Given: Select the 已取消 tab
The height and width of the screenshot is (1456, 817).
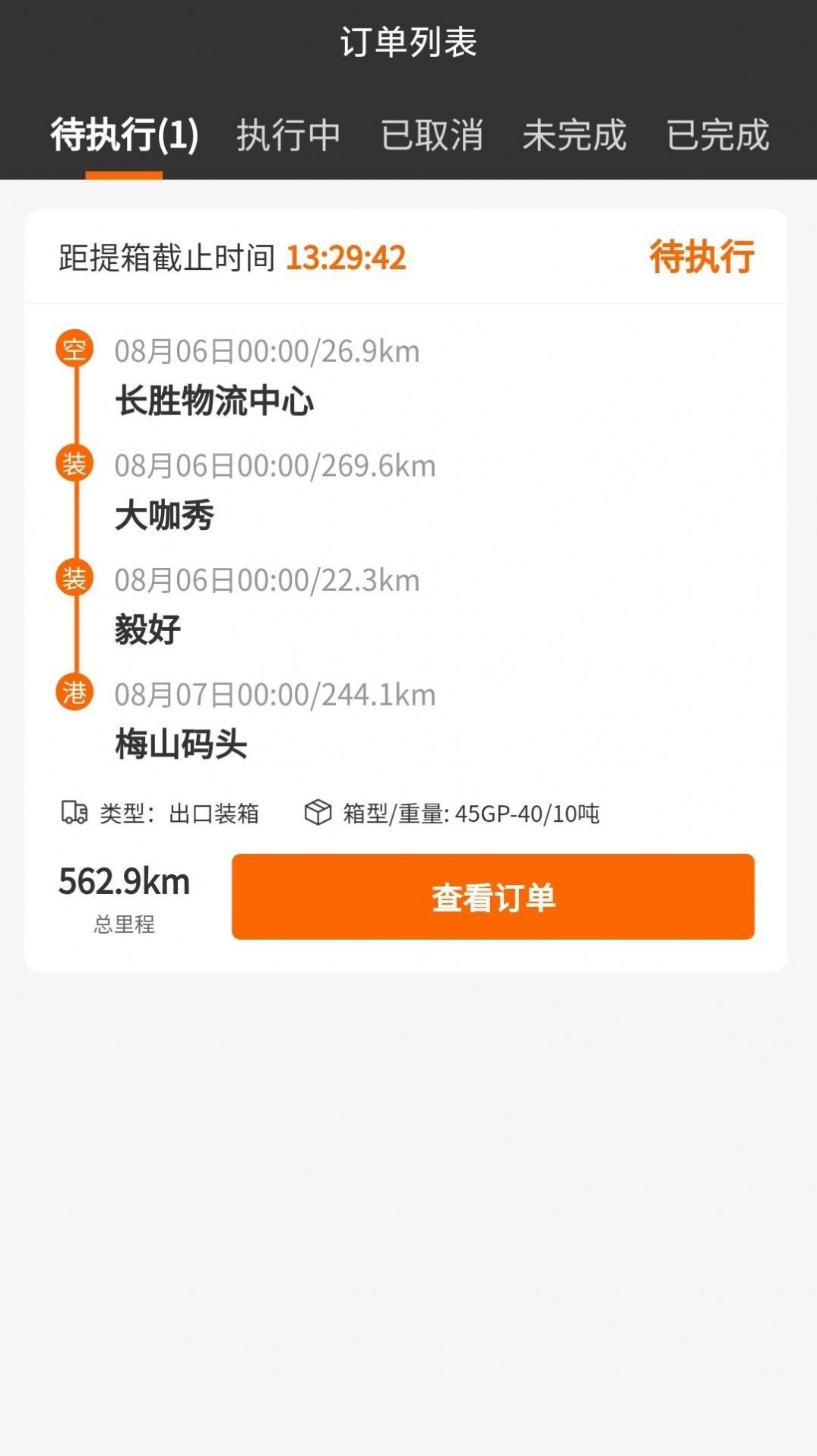Looking at the screenshot, I should click(x=431, y=137).
